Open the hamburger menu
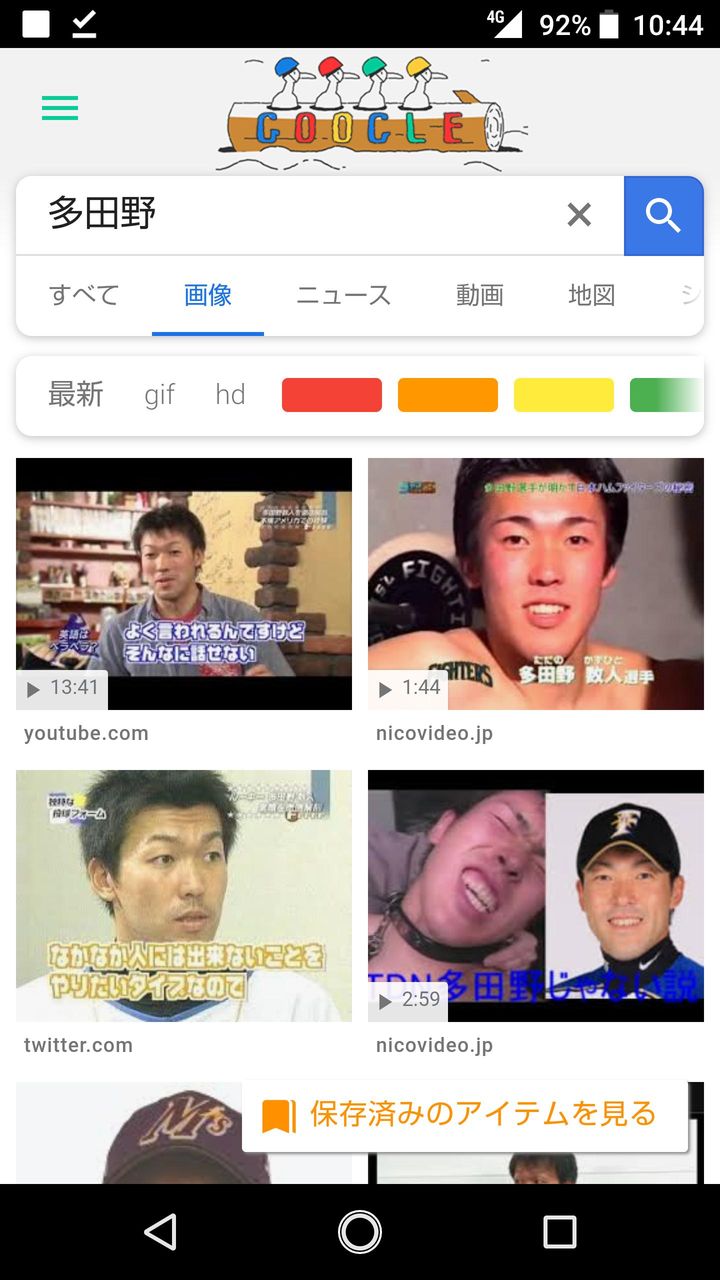This screenshot has height=1280, width=720. pyautogui.click(x=60, y=108)
